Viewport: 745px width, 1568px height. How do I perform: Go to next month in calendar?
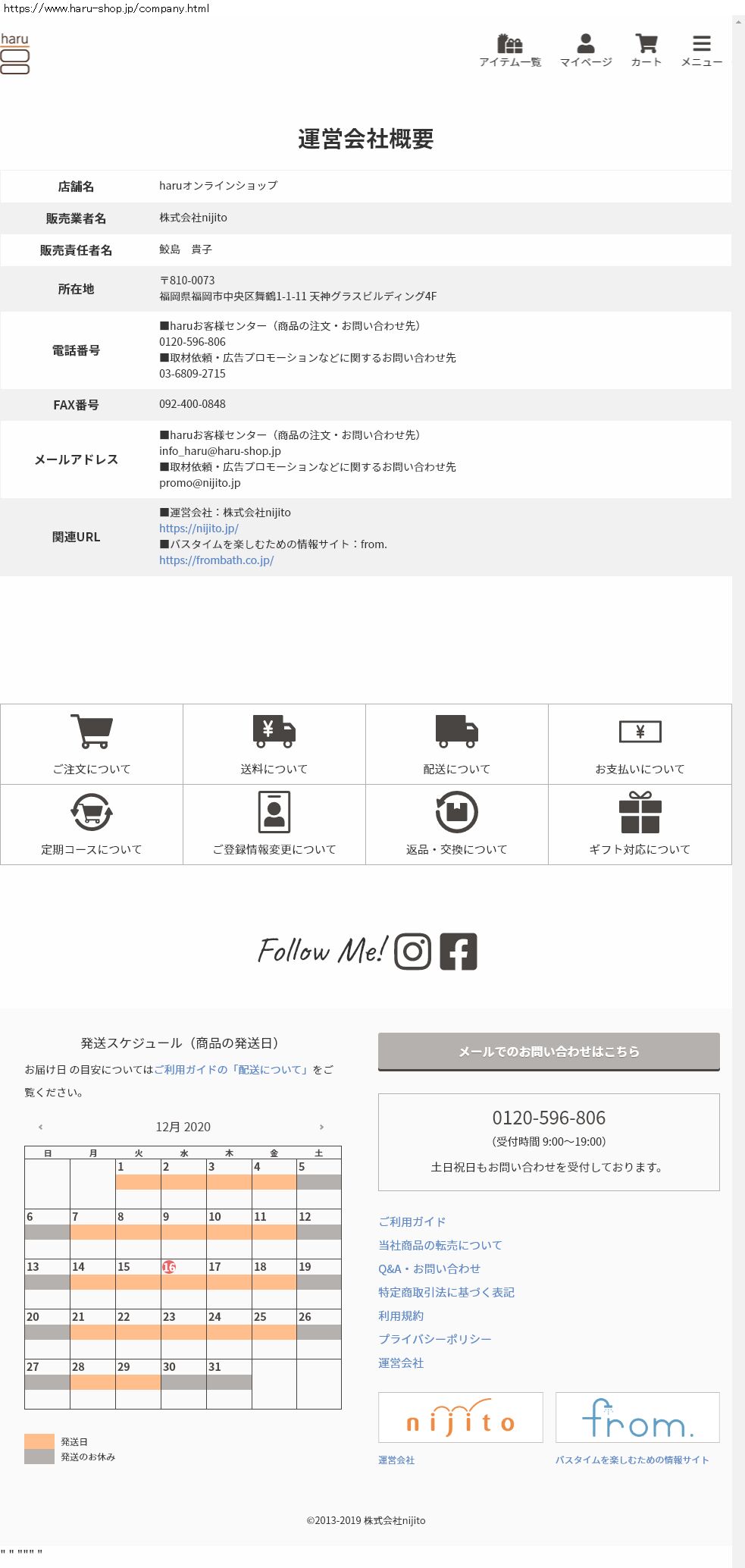[321, 1127]
